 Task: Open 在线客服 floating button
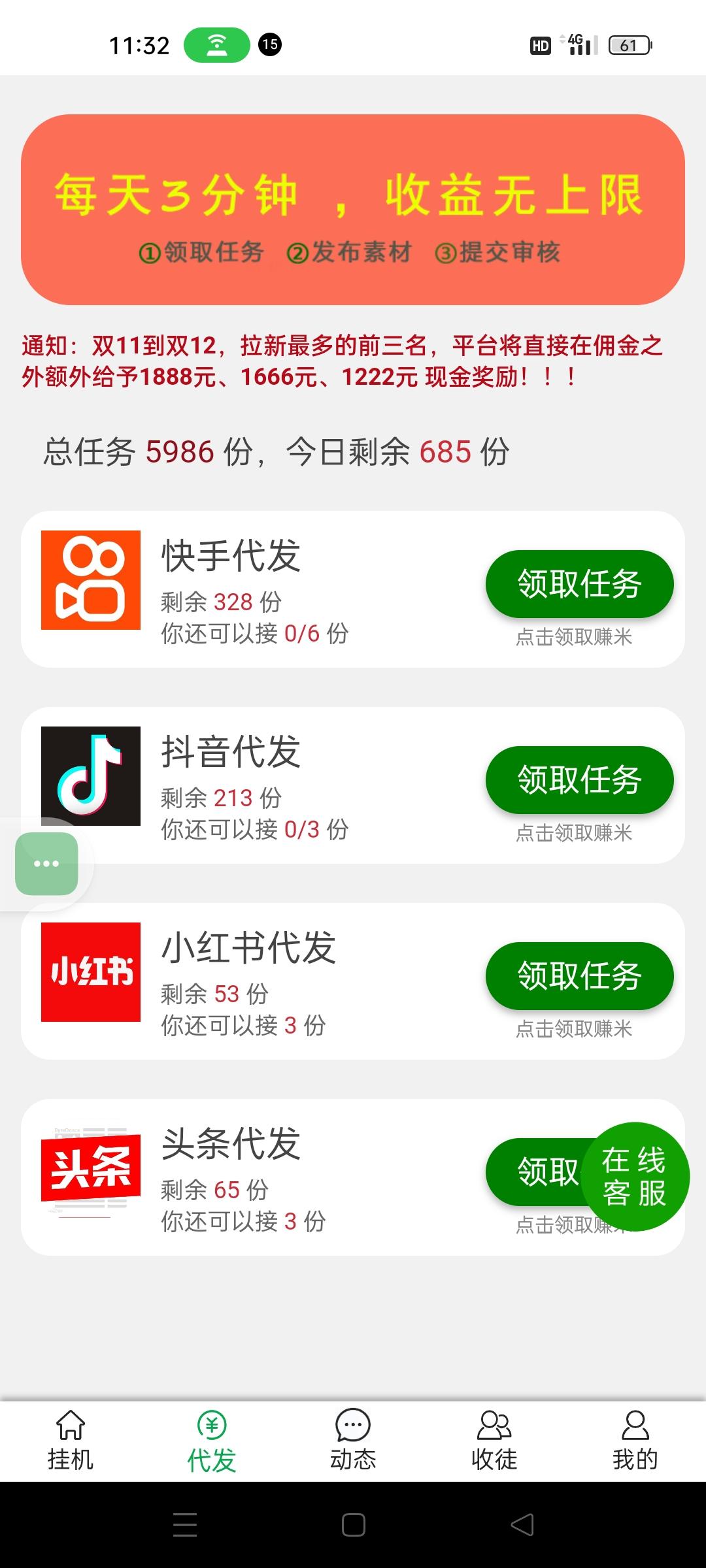coord(635,1177)
